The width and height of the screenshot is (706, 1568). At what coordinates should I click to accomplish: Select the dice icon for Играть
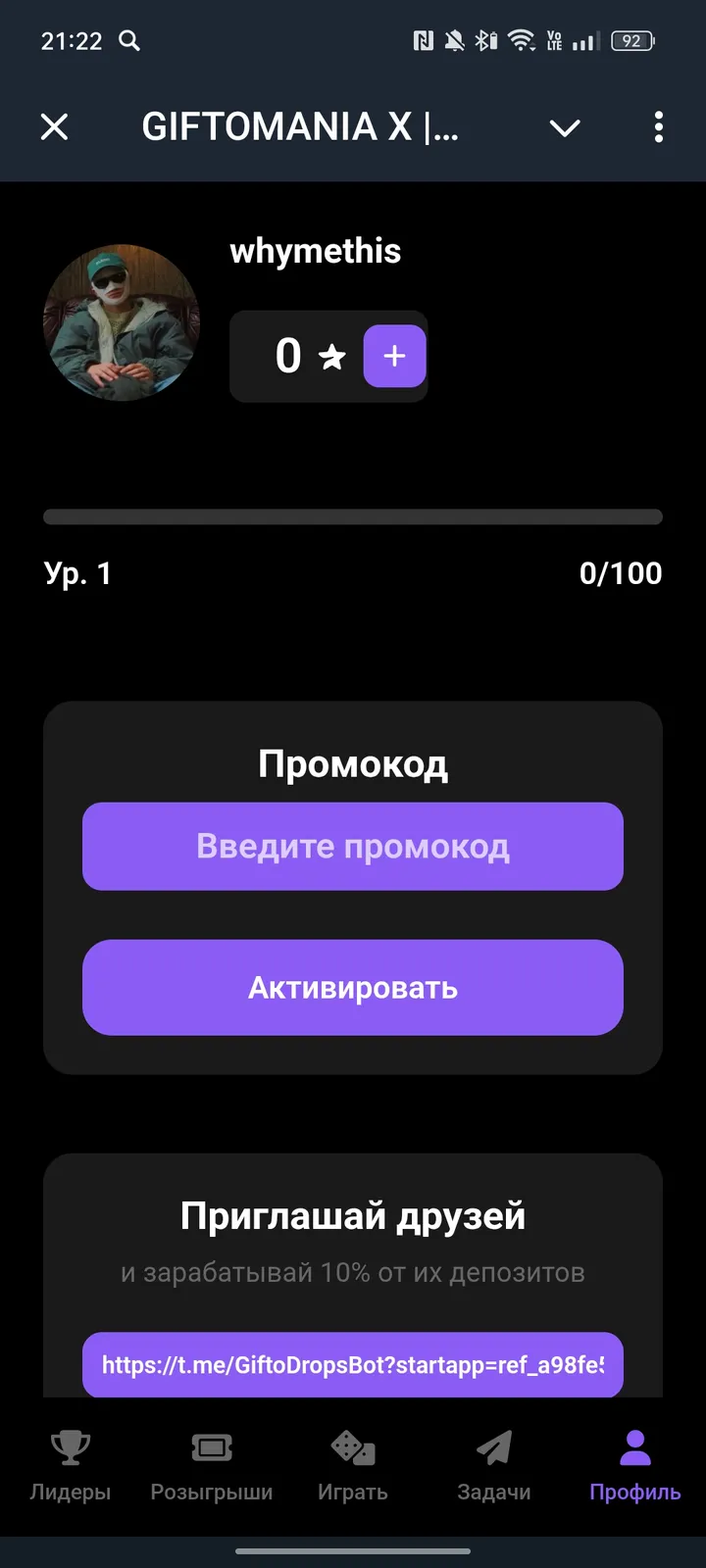click(353, 1445)
